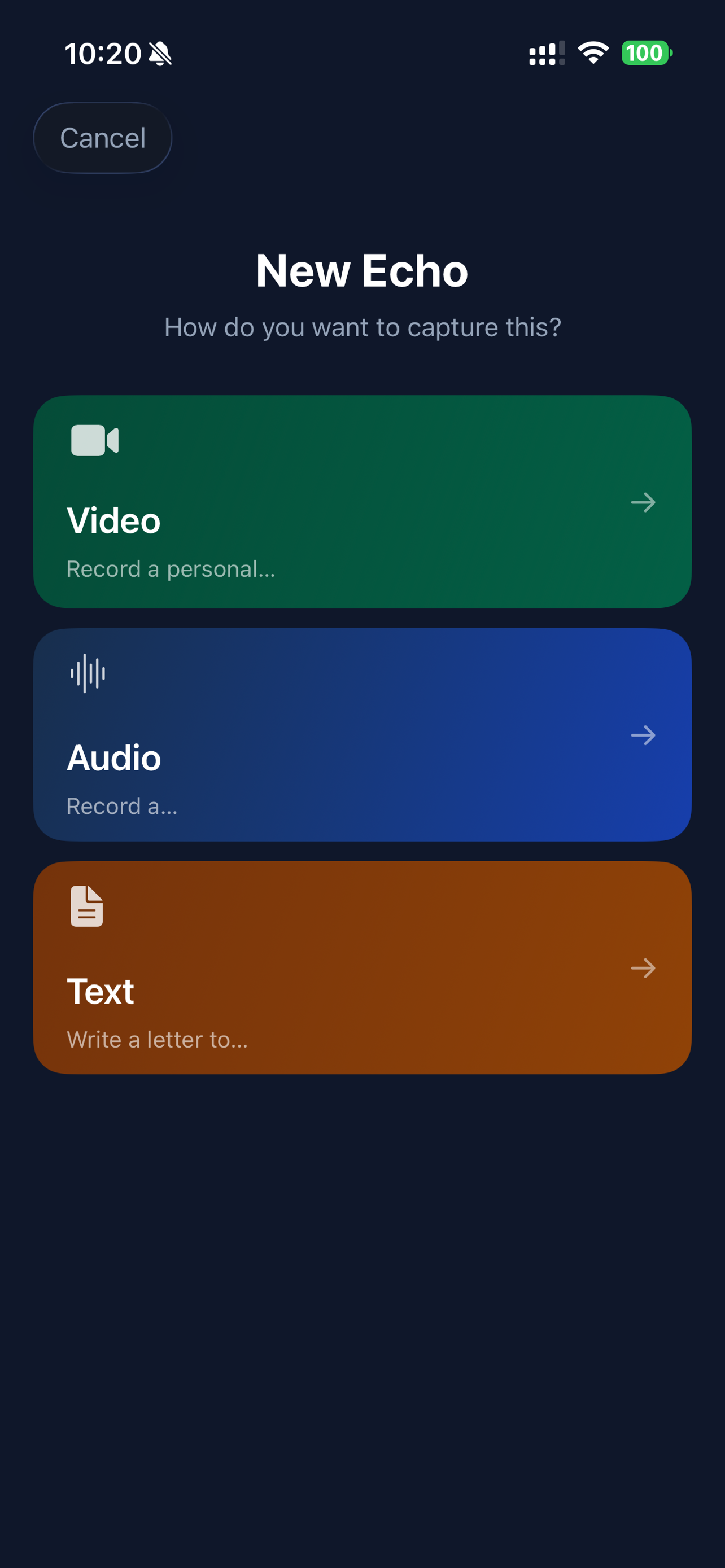Select the Audio capture option
The height and width of the screenshot is (1568, 725).
click(x=362, y=735)
